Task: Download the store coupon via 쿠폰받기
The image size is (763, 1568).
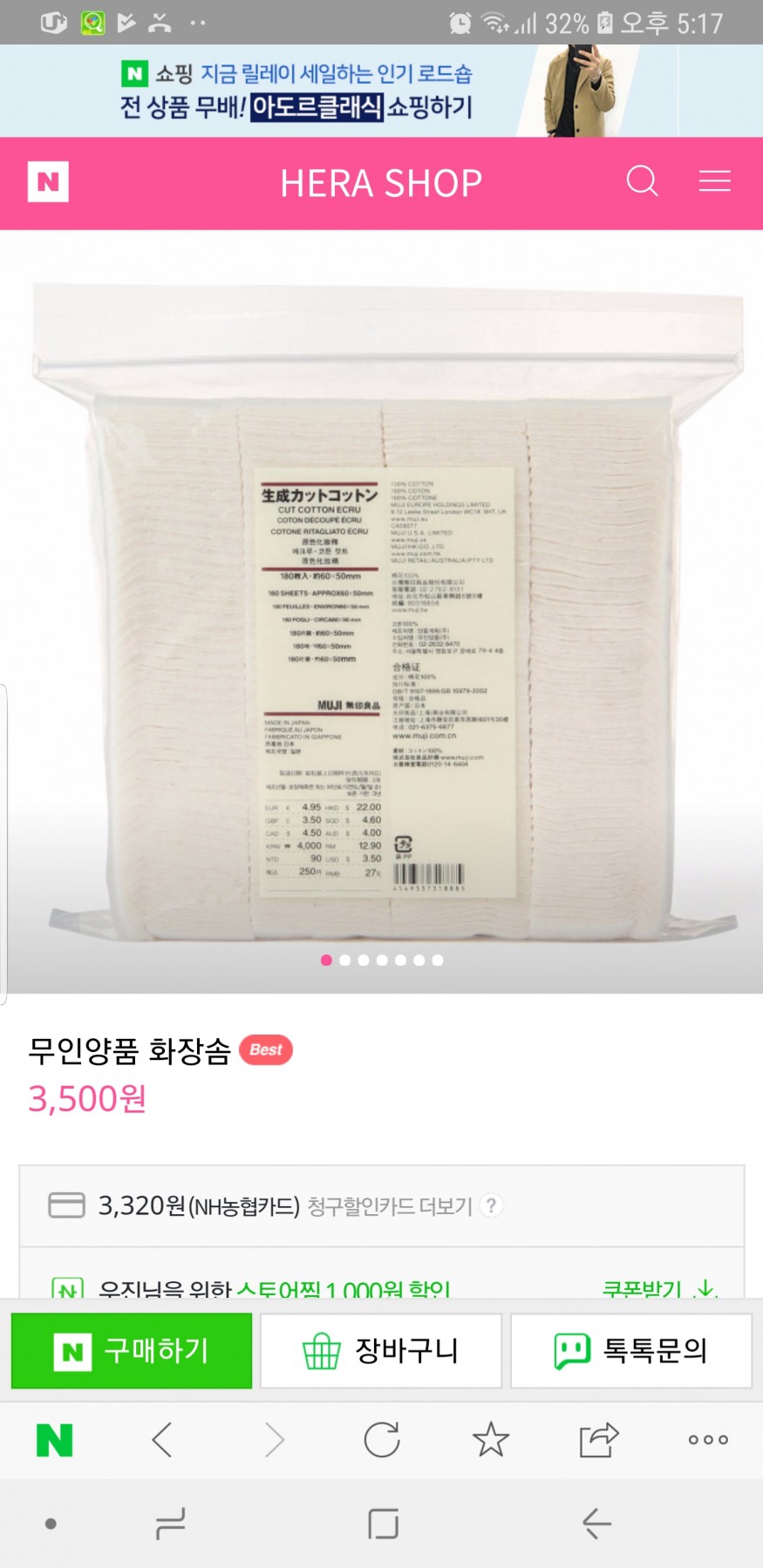Action: pyautogui.click(x=658, y=1289)
